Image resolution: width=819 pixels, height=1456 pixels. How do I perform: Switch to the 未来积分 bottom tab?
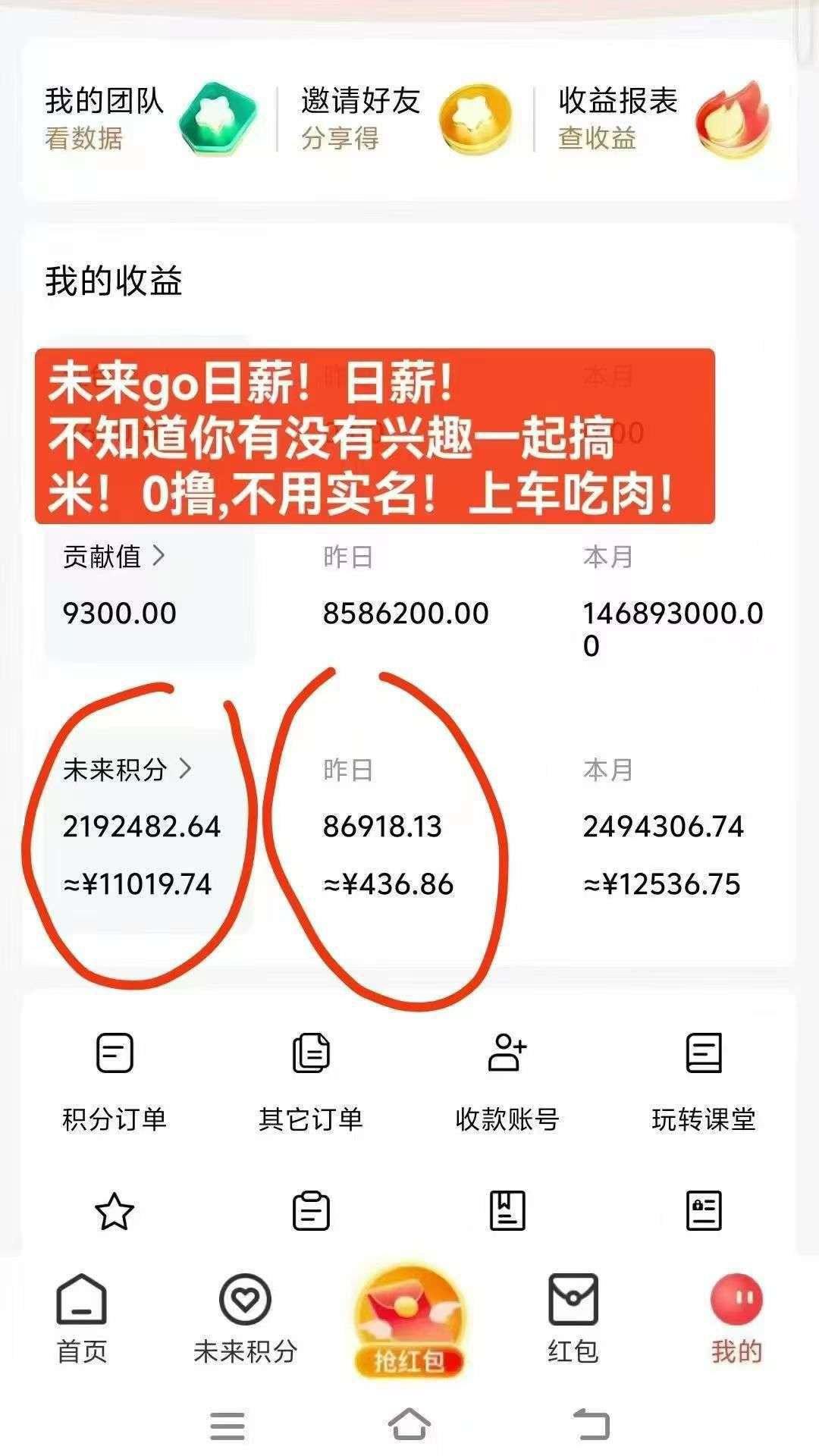coord(245,1319)
